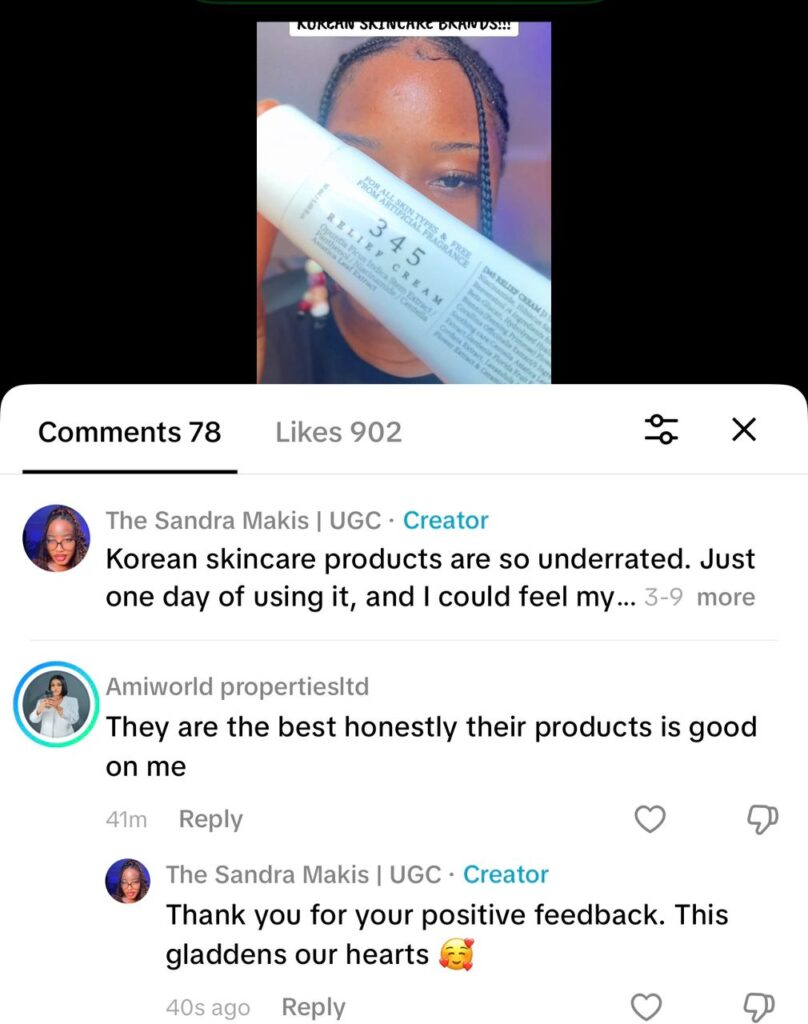Reply to the creator's thank you comment
The height and width of the screenshot is (1024, 808).
pos(313,1007)
